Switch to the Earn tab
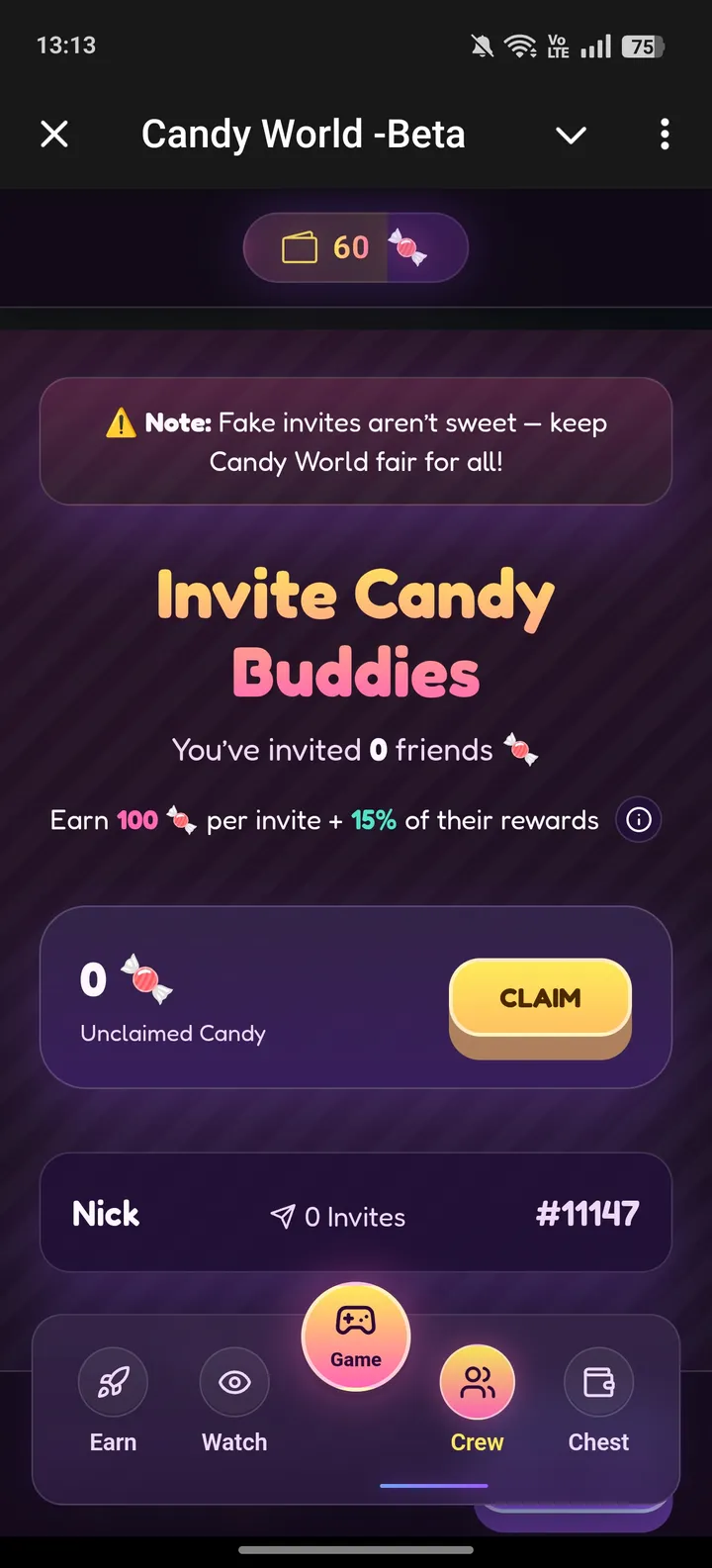This screenshot has width=712, height=1568. 113,1405
